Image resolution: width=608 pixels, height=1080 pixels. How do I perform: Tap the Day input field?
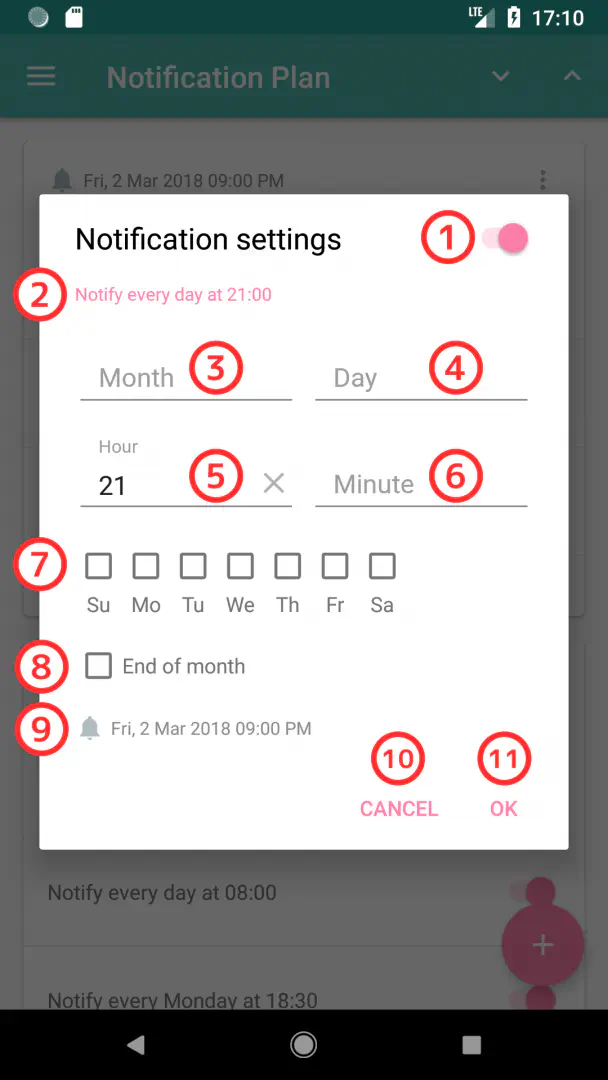(421, 377)
